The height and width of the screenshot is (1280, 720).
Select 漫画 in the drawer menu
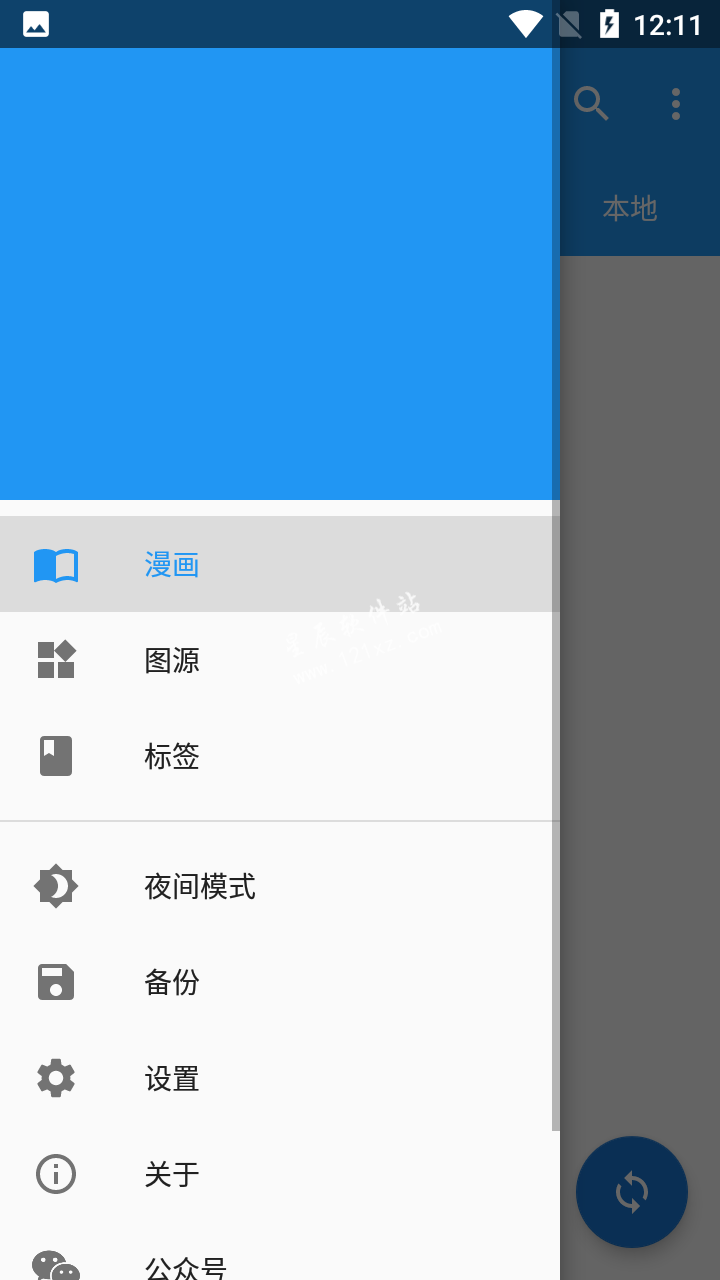[x=280, y=564]
